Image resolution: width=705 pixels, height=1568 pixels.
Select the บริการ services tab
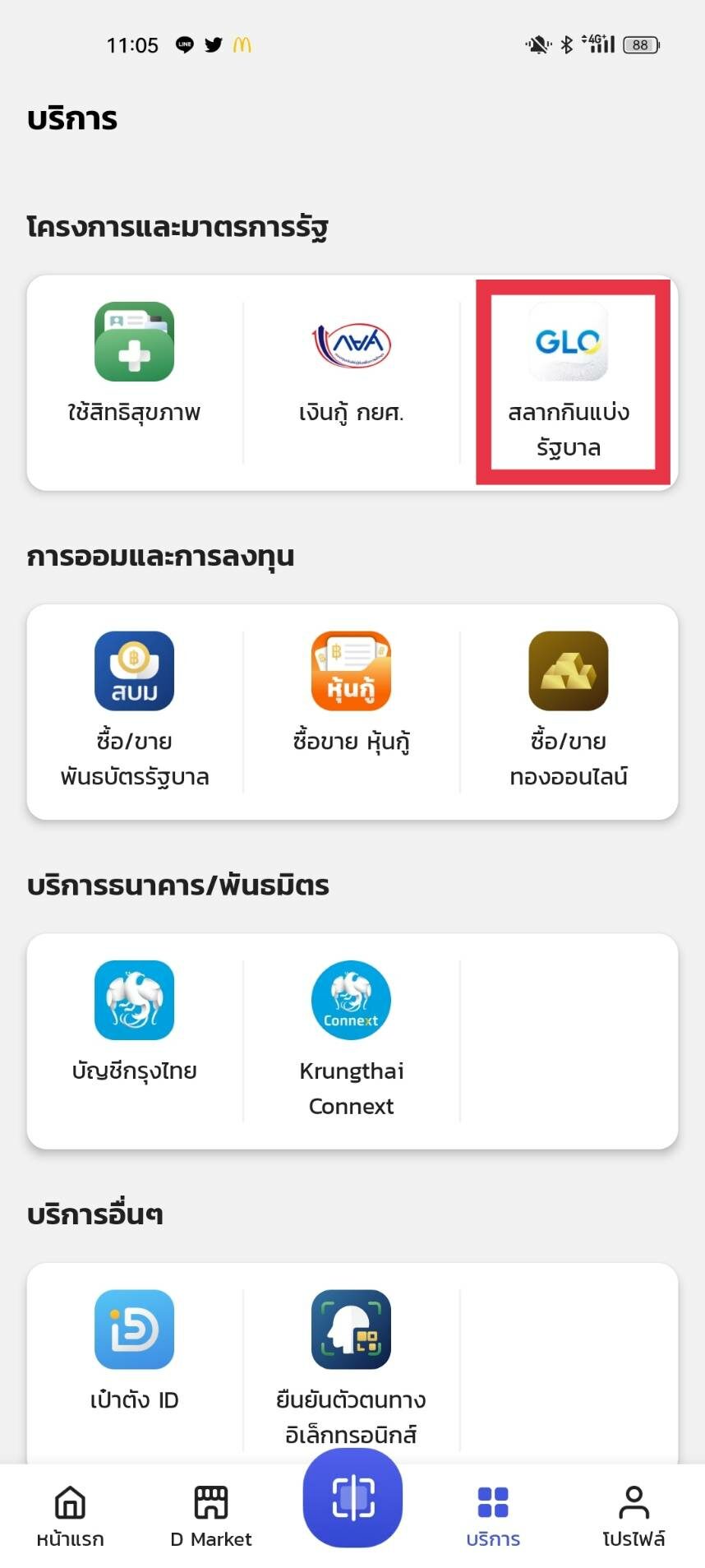click(x=493, y=1515)
